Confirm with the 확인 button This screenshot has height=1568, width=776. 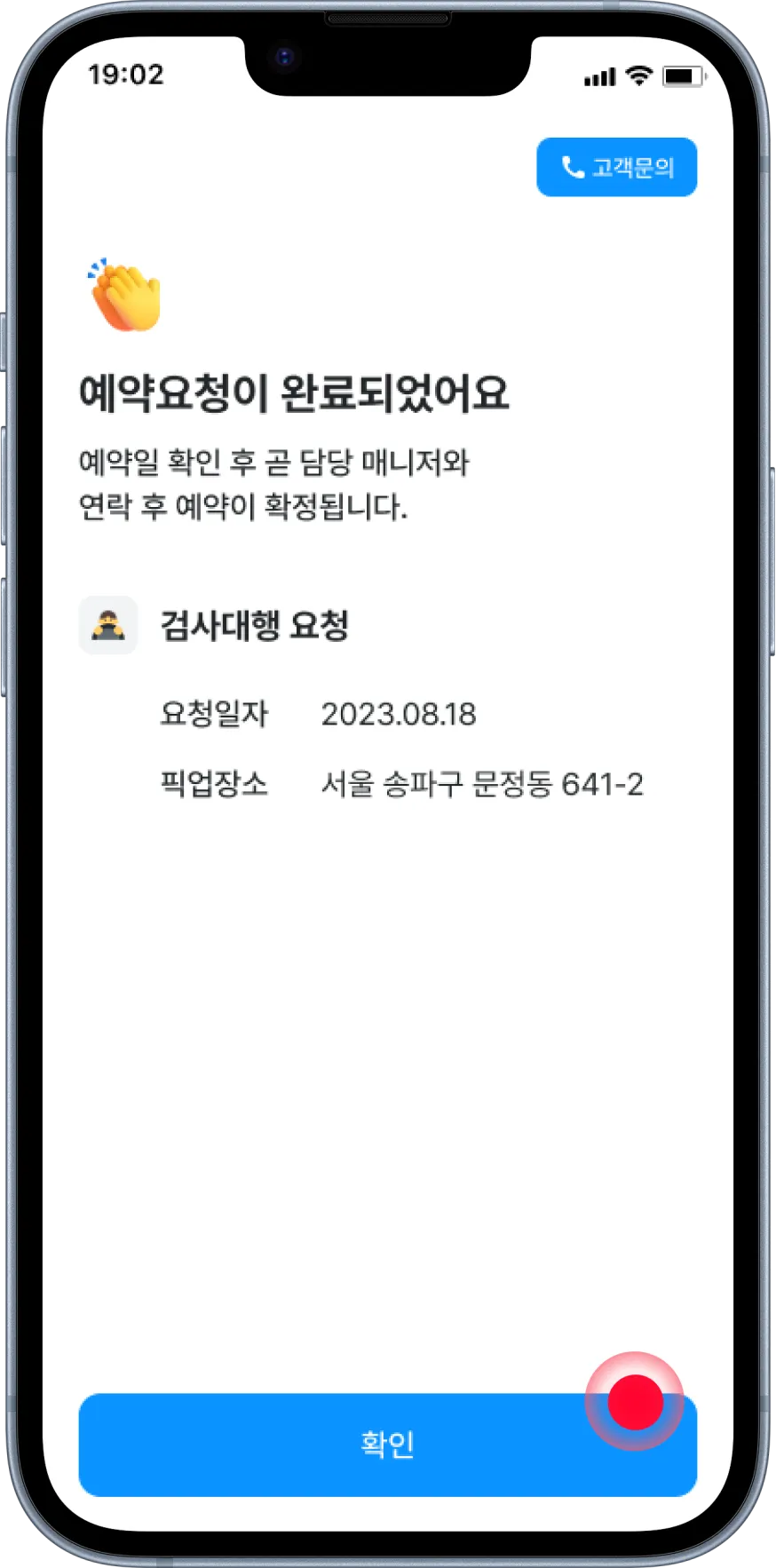tap(387, 1444)
